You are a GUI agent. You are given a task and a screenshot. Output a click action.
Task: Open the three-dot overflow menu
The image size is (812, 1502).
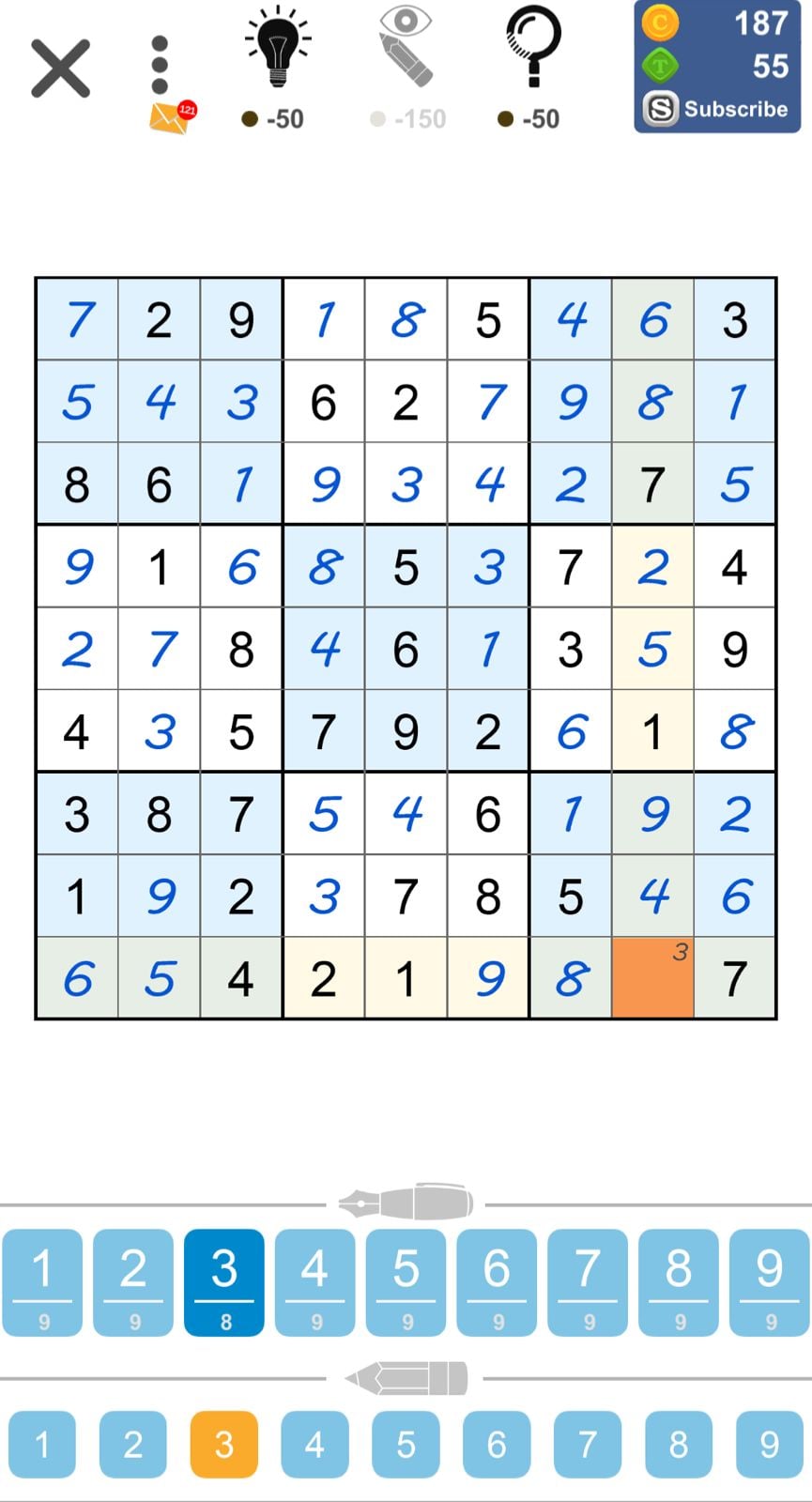pos(160,66)
